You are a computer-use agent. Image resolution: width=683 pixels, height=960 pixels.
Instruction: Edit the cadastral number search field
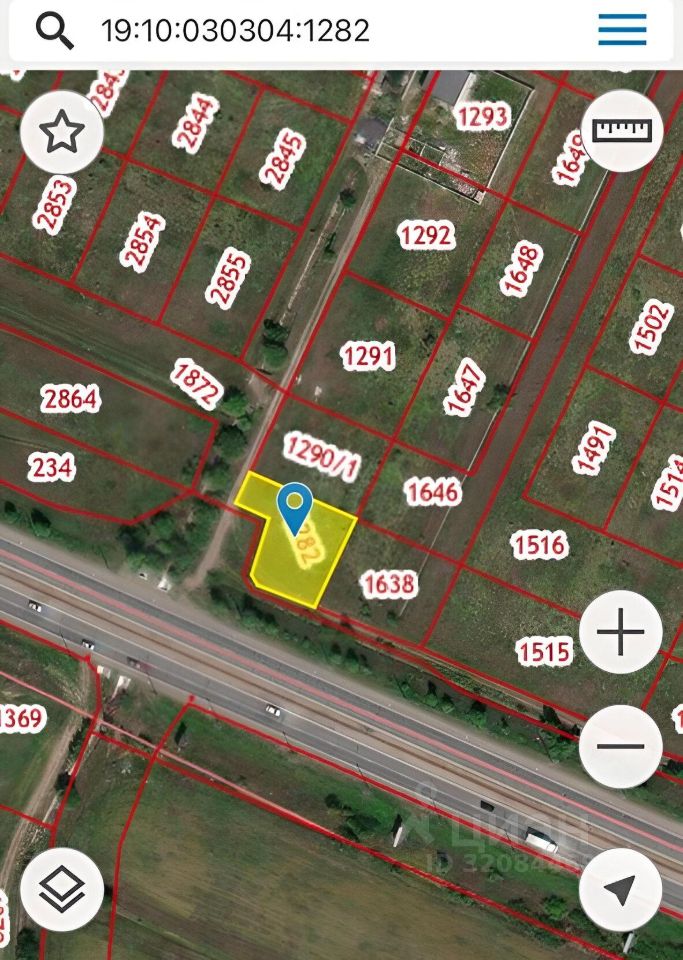click(x=300, y=31)
